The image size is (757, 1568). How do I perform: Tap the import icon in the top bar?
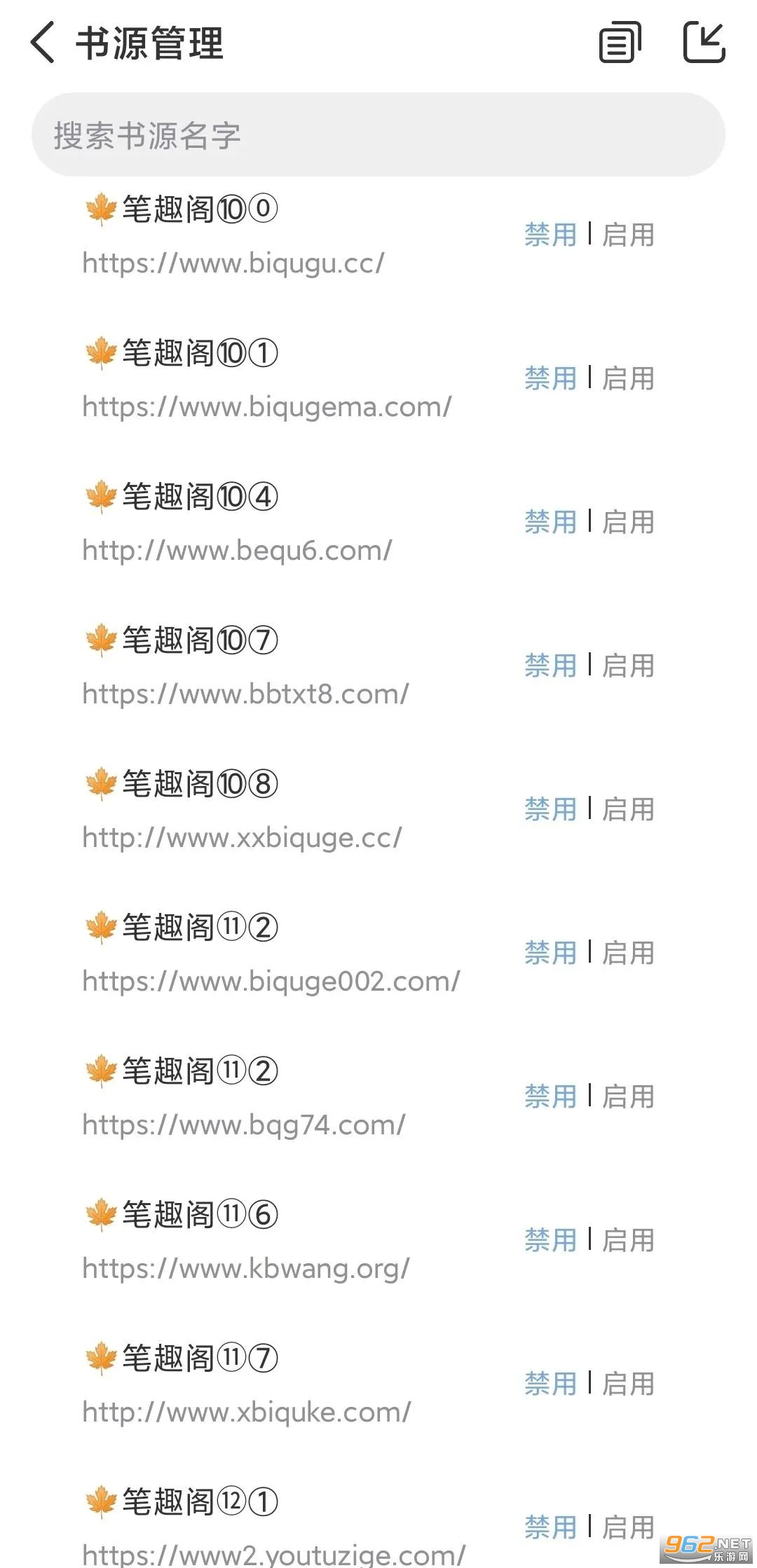704,42
